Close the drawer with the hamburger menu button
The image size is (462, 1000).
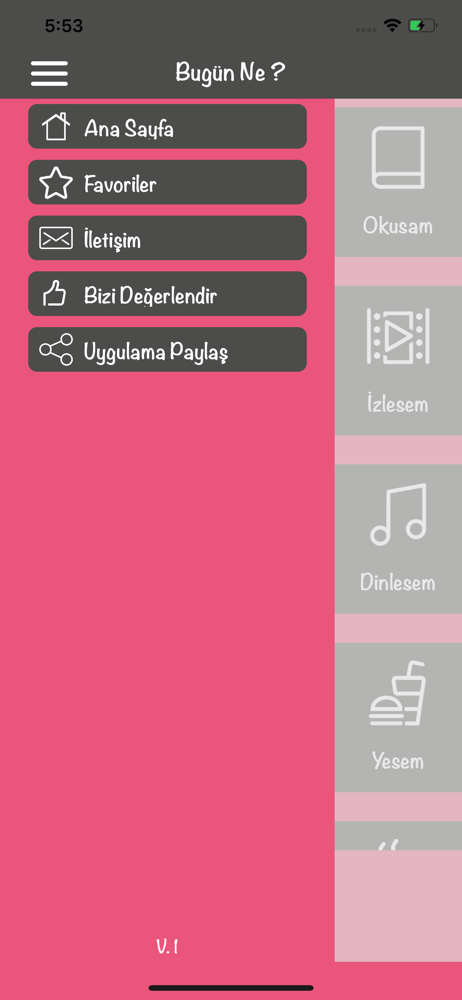click(49, 73)
